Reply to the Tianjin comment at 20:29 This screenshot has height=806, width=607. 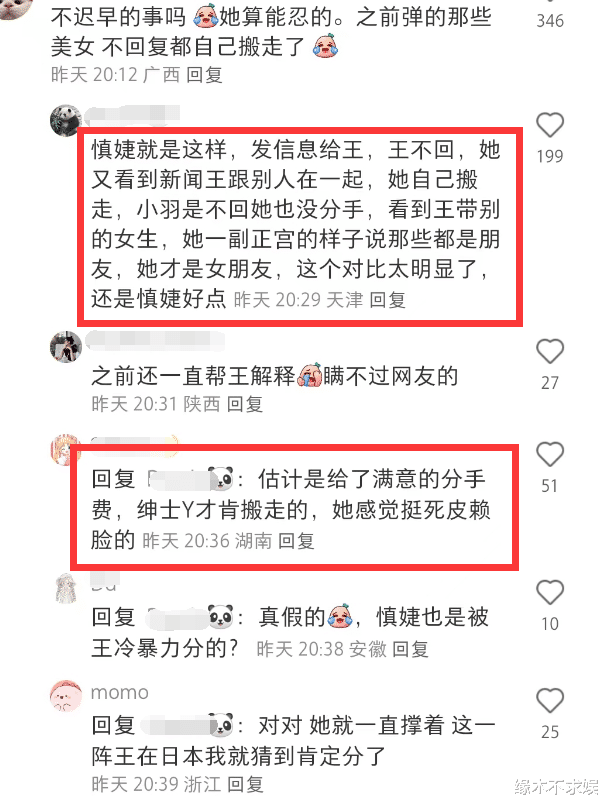pos(388,300)
